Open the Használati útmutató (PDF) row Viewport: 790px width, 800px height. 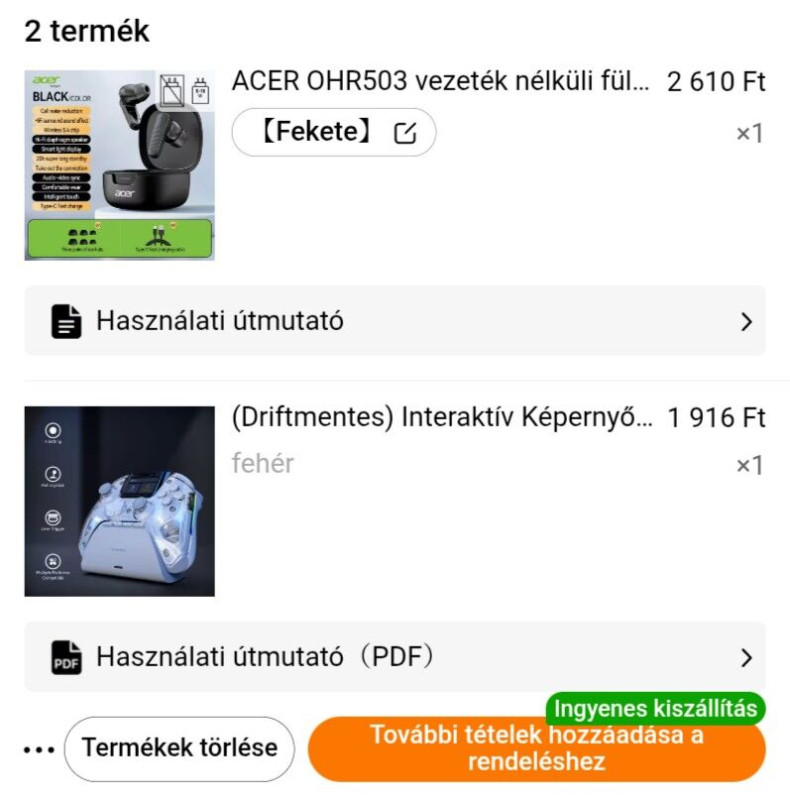pyautogui.click(x=395, y=657)
